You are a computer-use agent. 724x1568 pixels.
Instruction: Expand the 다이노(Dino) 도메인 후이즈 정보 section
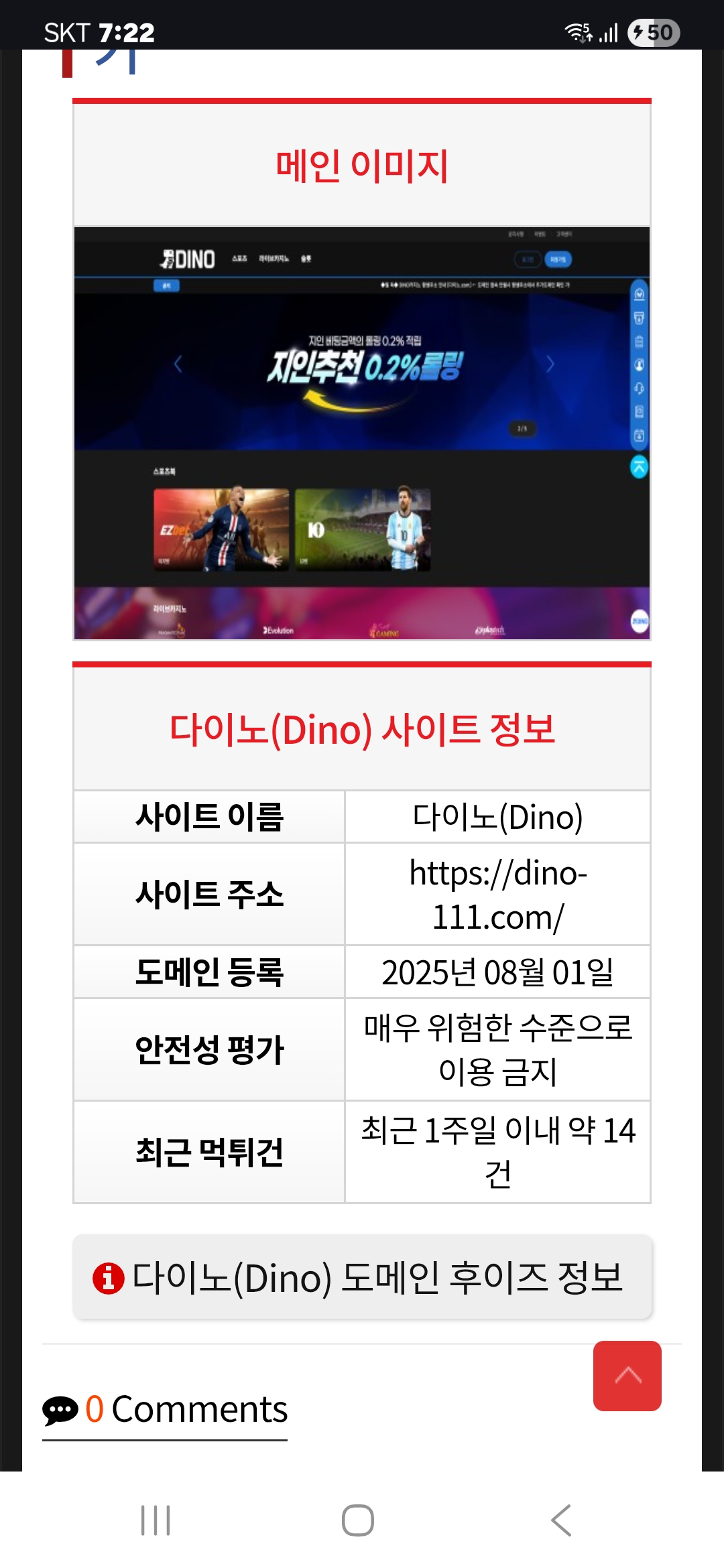tap(362, 1277)
